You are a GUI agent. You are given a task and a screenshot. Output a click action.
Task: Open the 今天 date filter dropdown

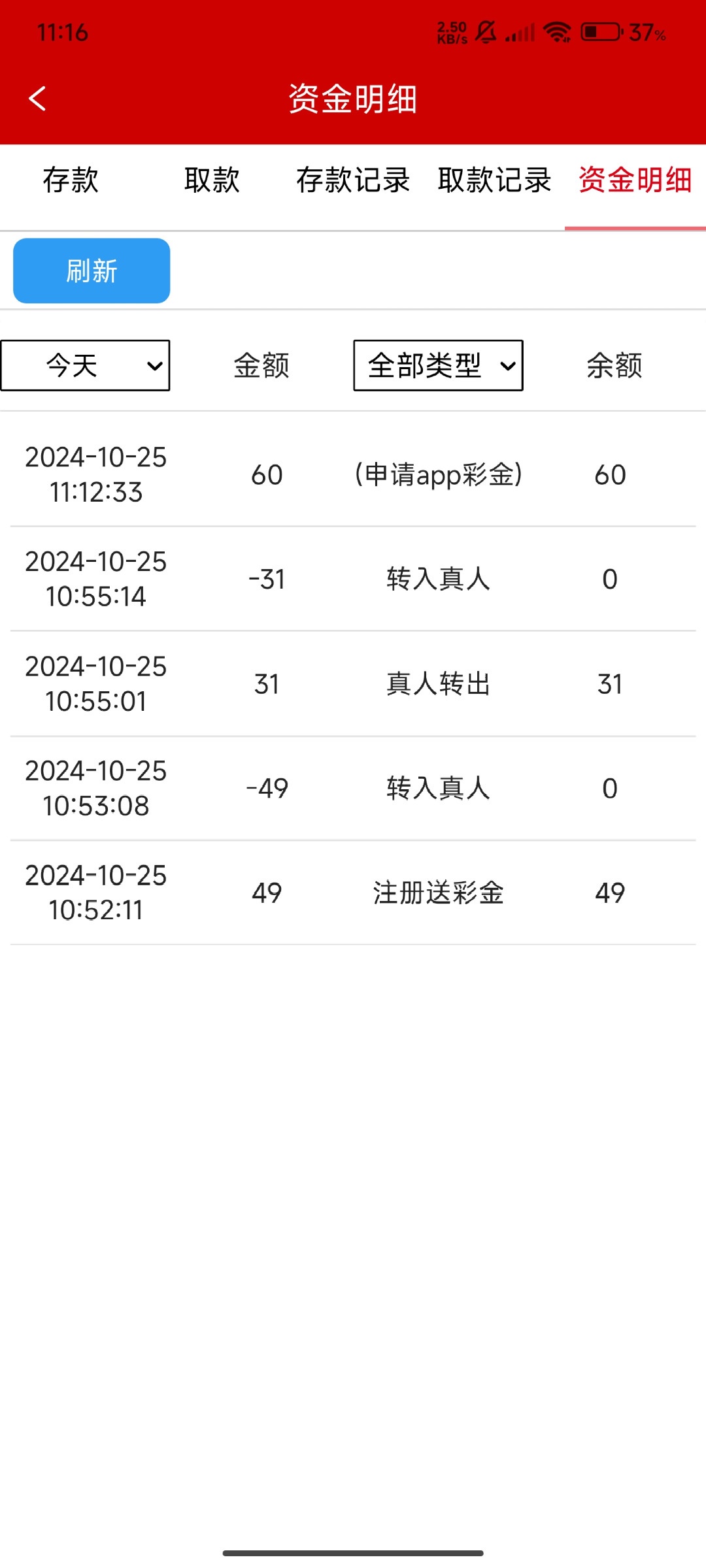[85, 365]
